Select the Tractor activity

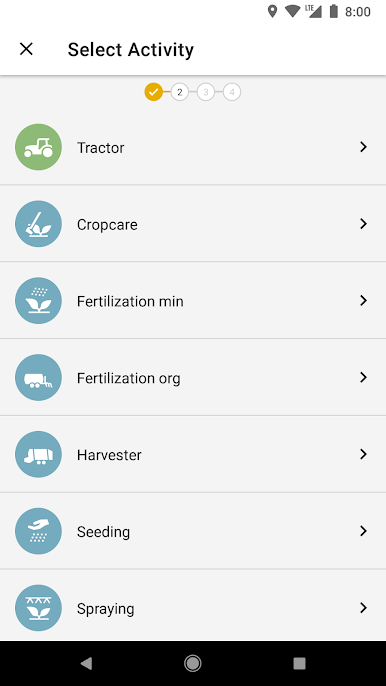[x=193, y=147]
